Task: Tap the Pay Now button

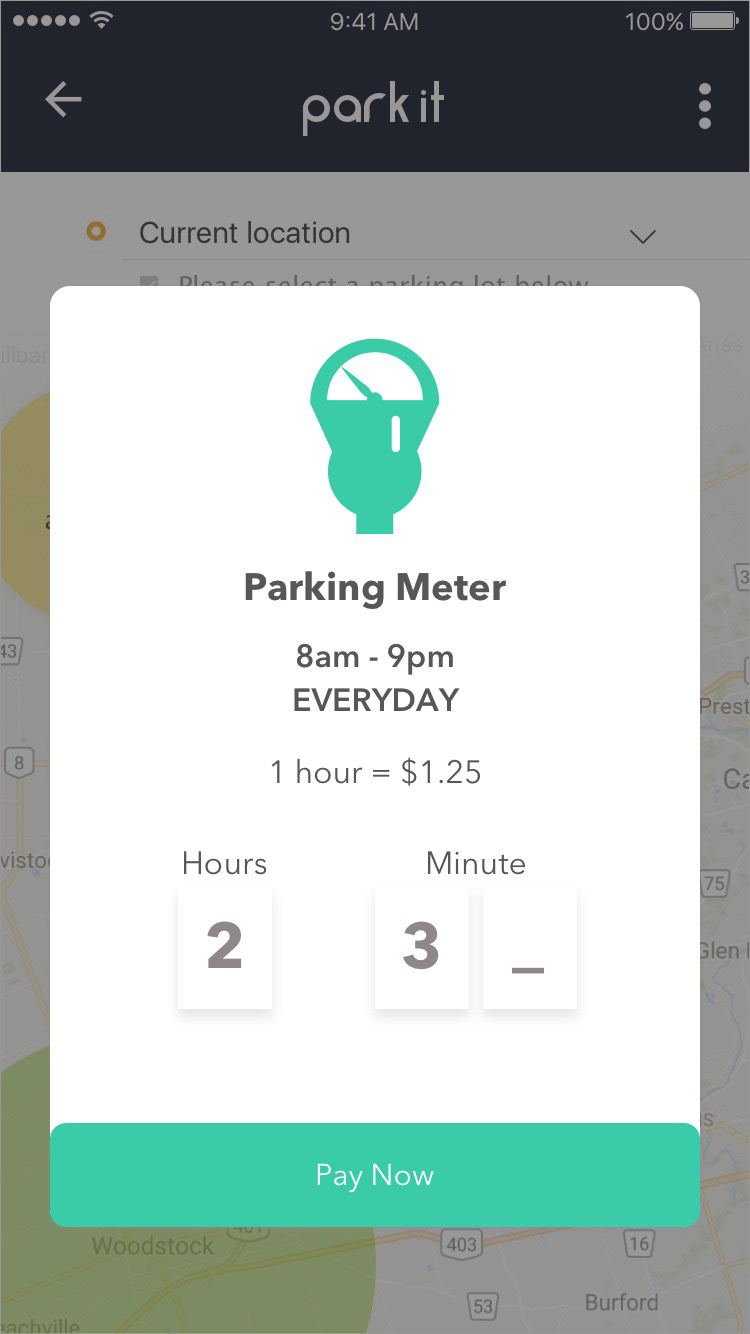Action: coord(375,1174)
